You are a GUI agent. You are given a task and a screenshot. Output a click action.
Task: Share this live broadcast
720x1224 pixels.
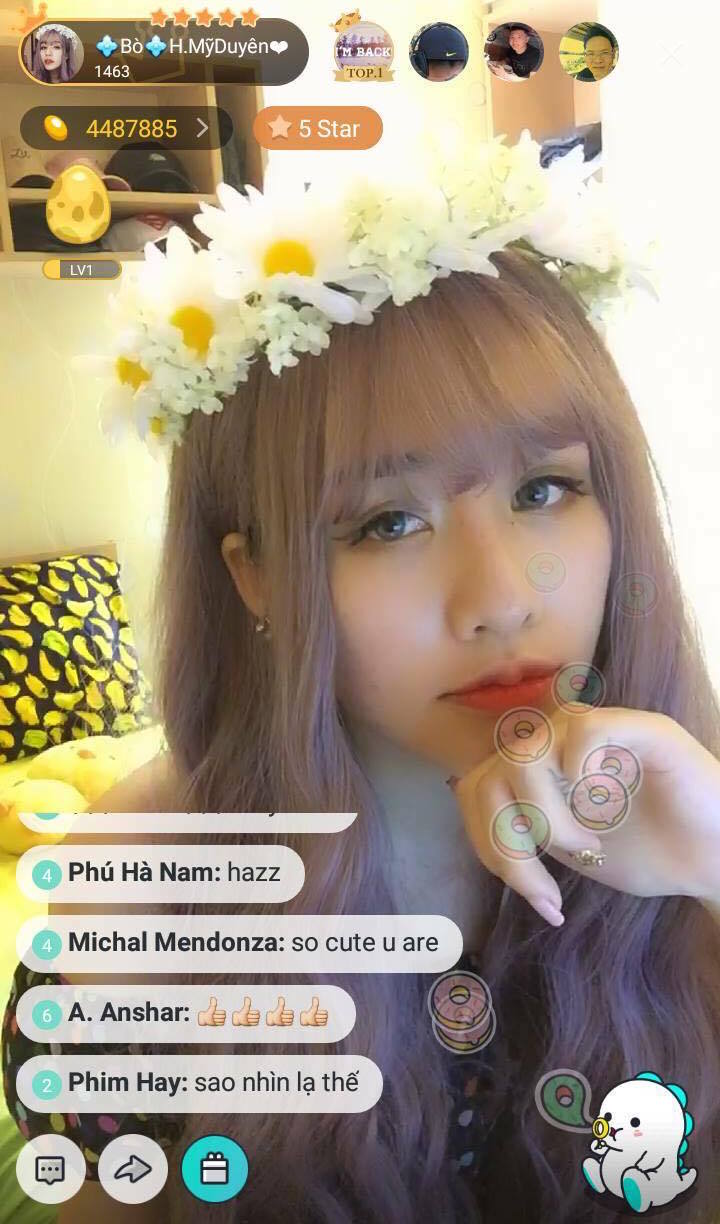[132, 1169]
